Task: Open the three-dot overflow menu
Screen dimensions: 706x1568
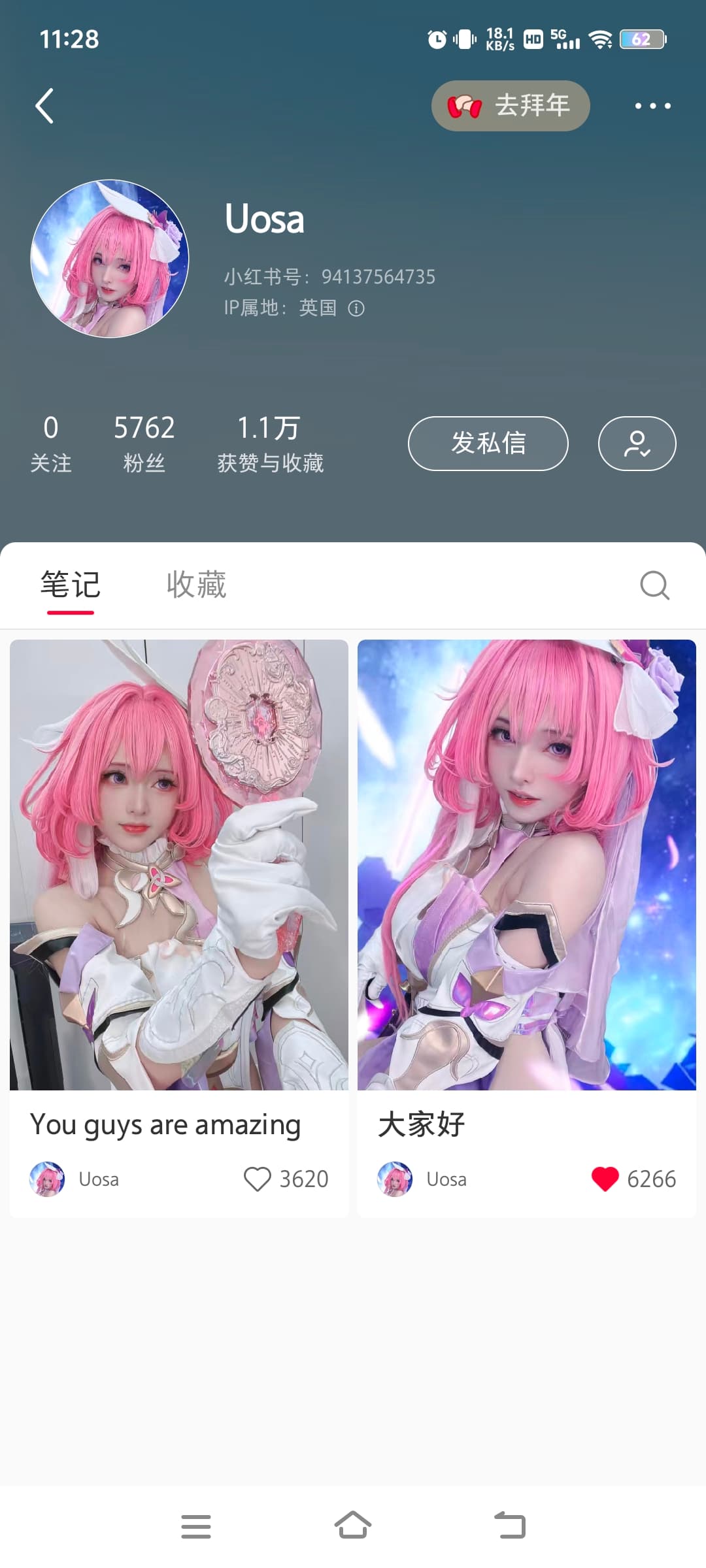Action: click(x=652, y=106)
